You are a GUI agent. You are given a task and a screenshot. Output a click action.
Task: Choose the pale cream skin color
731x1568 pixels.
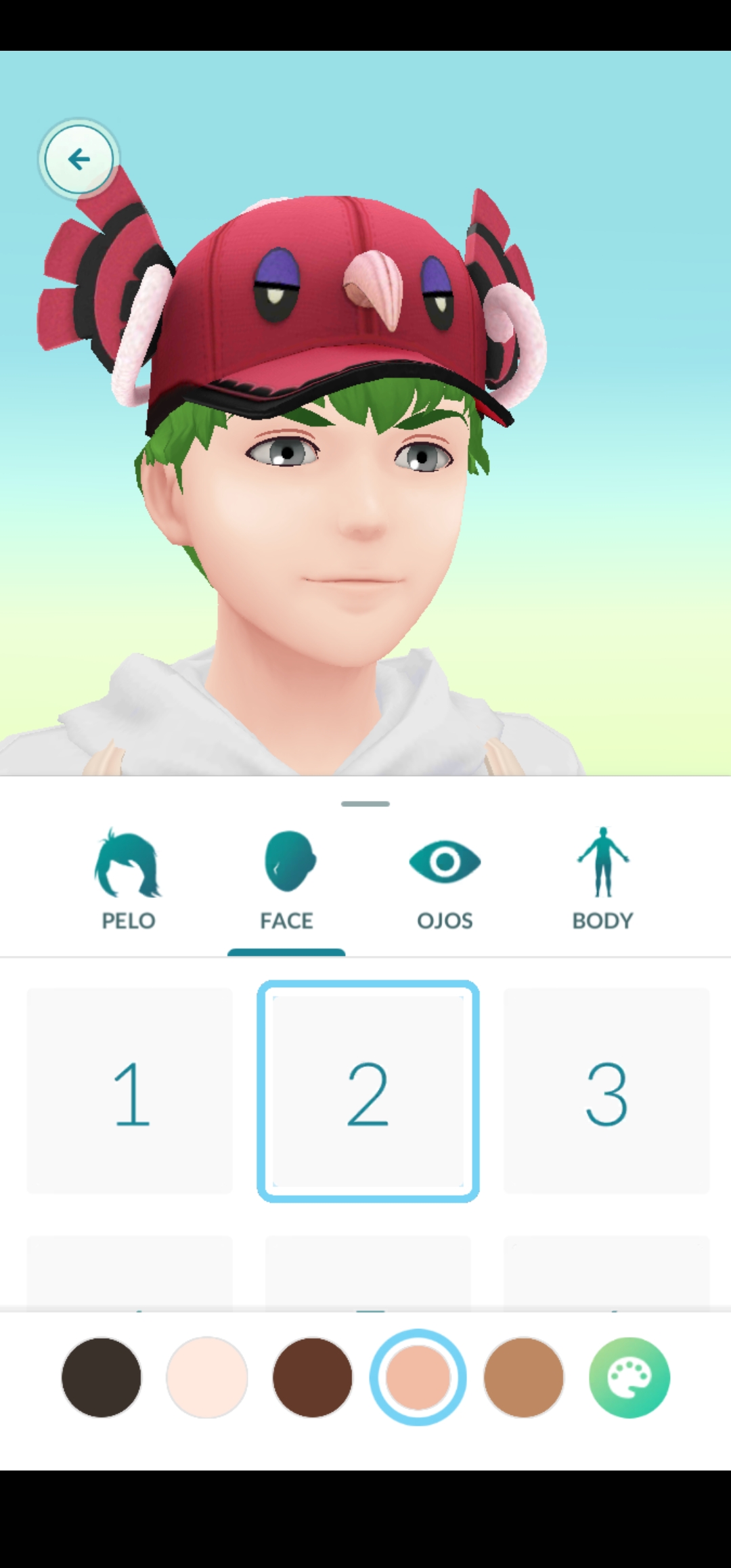[207, 1377]
